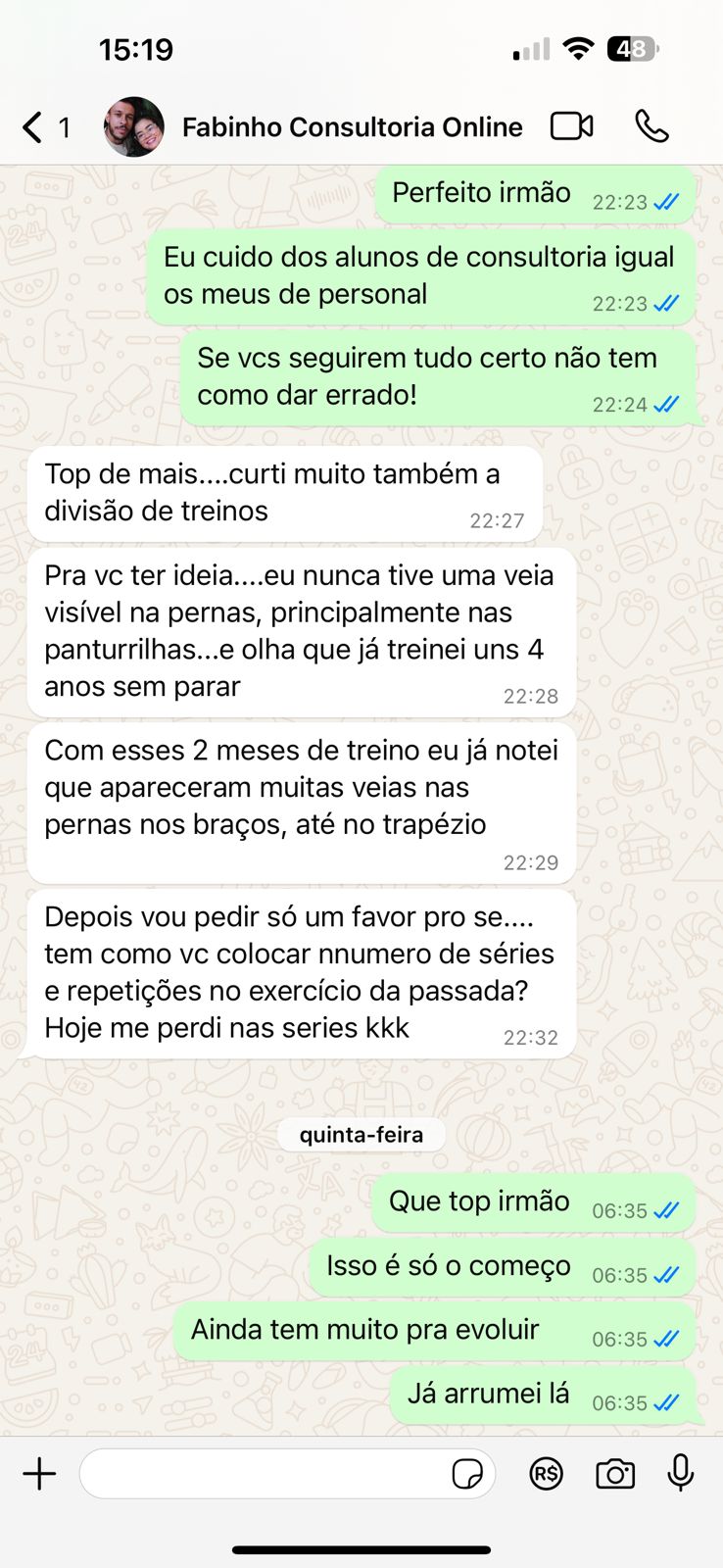Open the sticker picker
723x1568 pixels.
click(467, 1474)
